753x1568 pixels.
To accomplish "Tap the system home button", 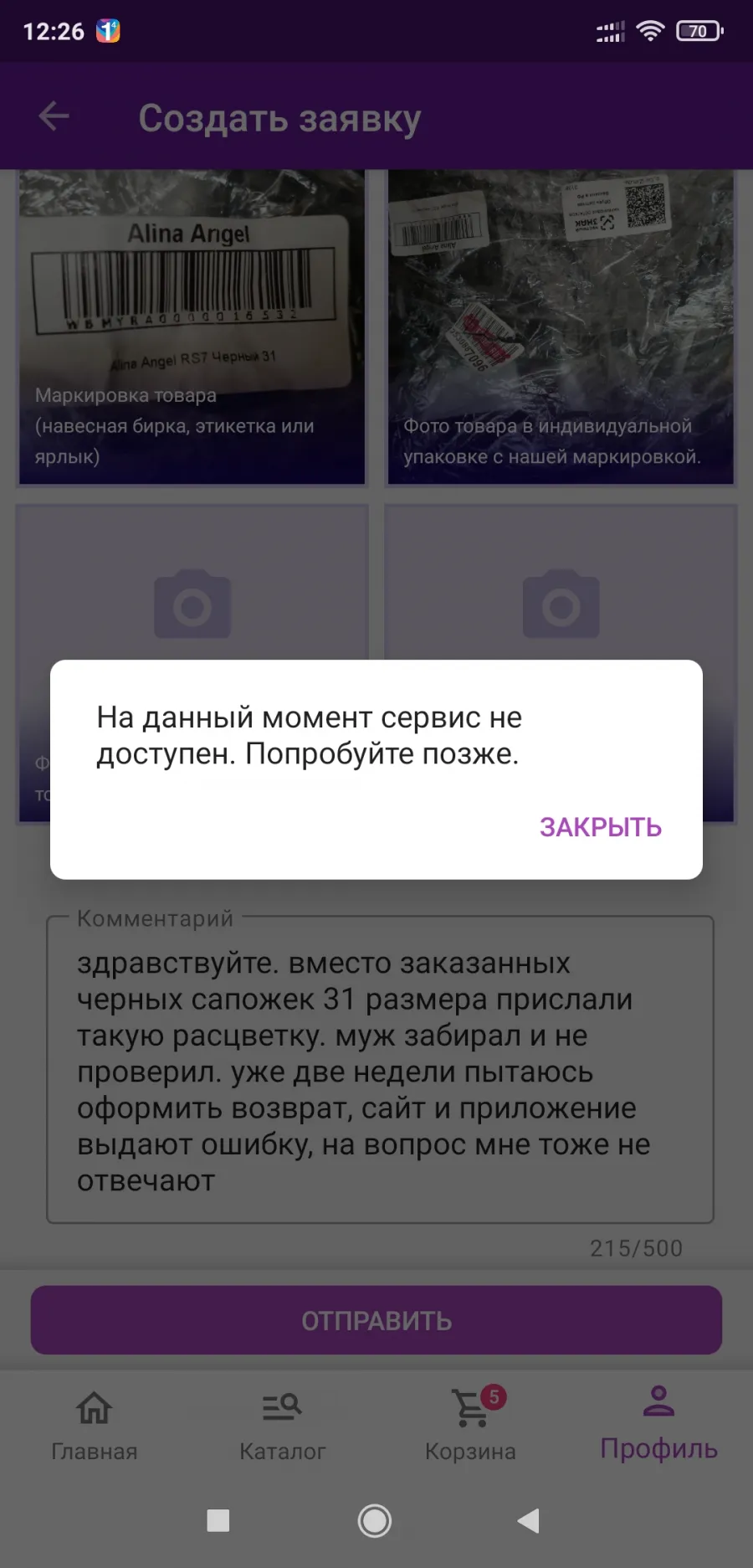I will [375, 1520].
